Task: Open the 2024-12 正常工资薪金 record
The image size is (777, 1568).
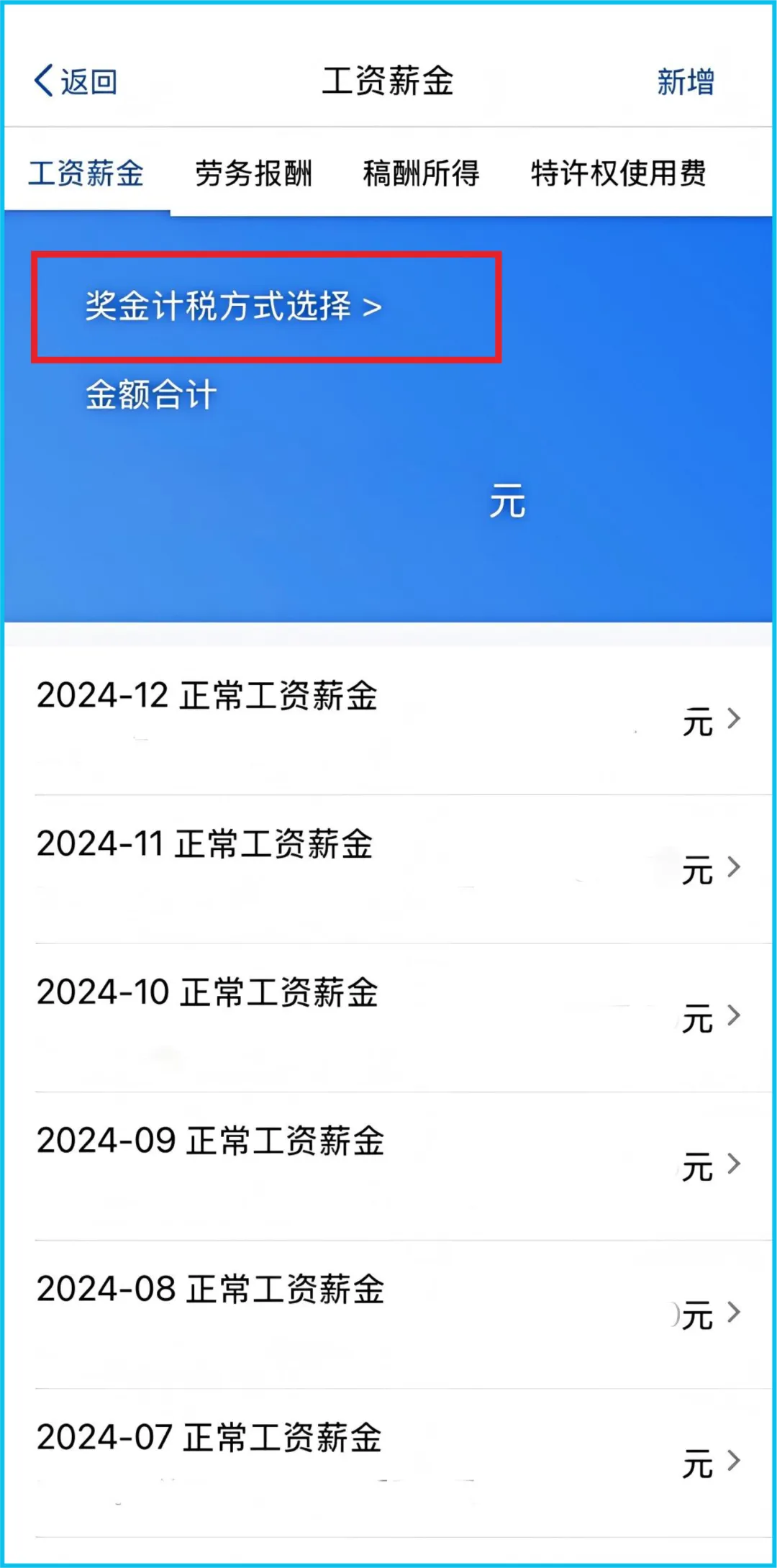Action: pyautogui.click(x=388, y=720)
